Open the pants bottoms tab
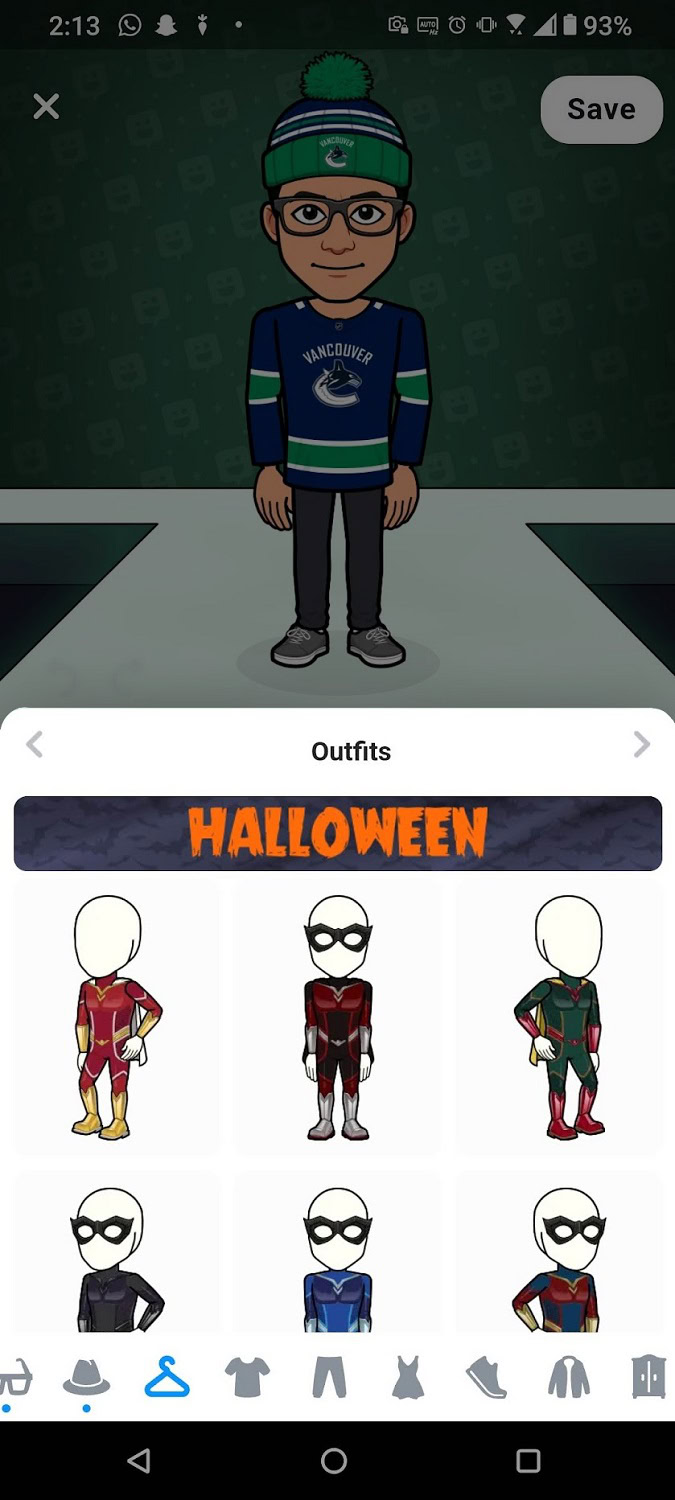675x1500 pixels. pos(328,1378)
